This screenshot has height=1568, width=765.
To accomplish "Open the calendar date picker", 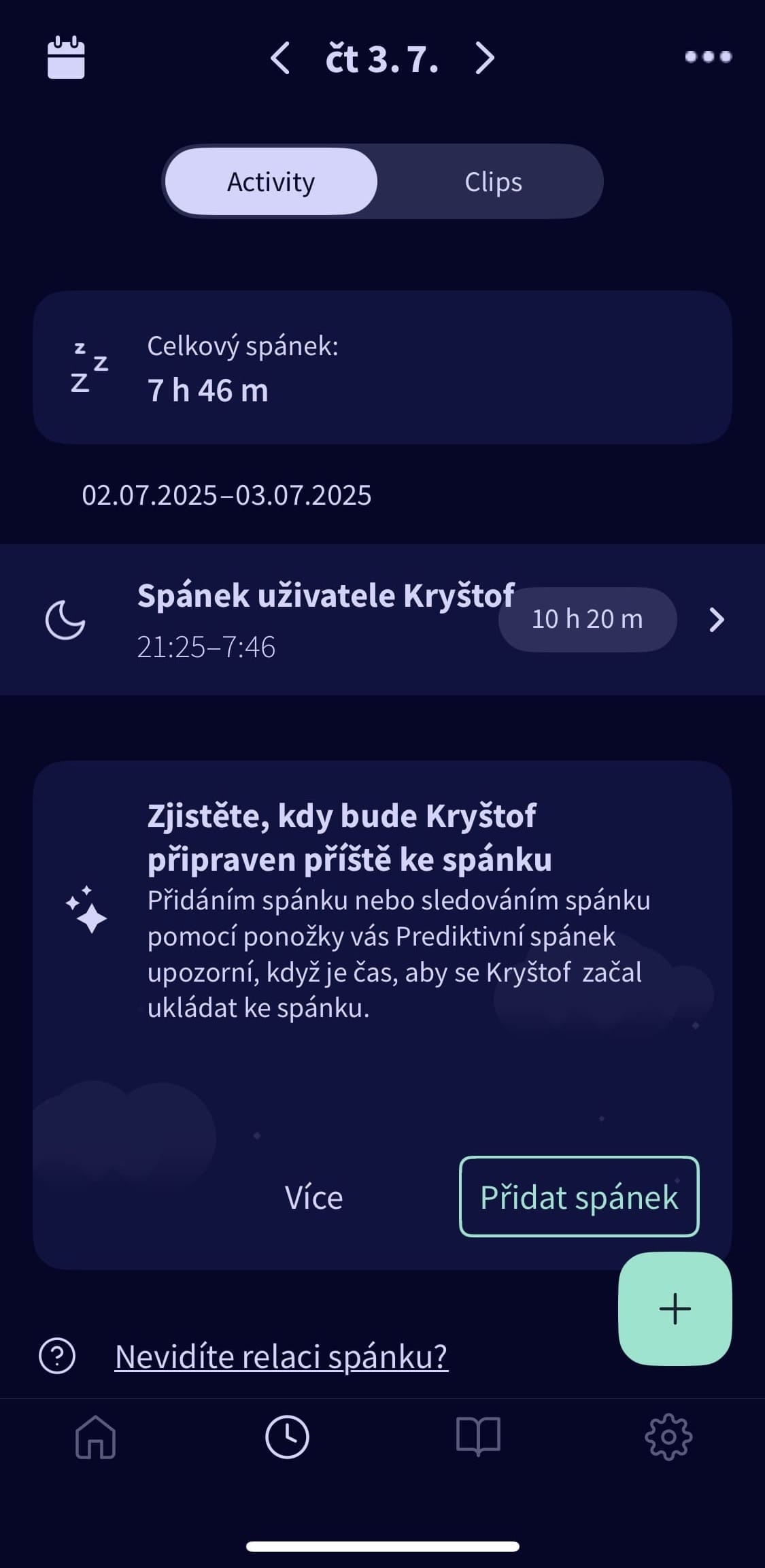I will pyautogui.click(x=66, y=58).
